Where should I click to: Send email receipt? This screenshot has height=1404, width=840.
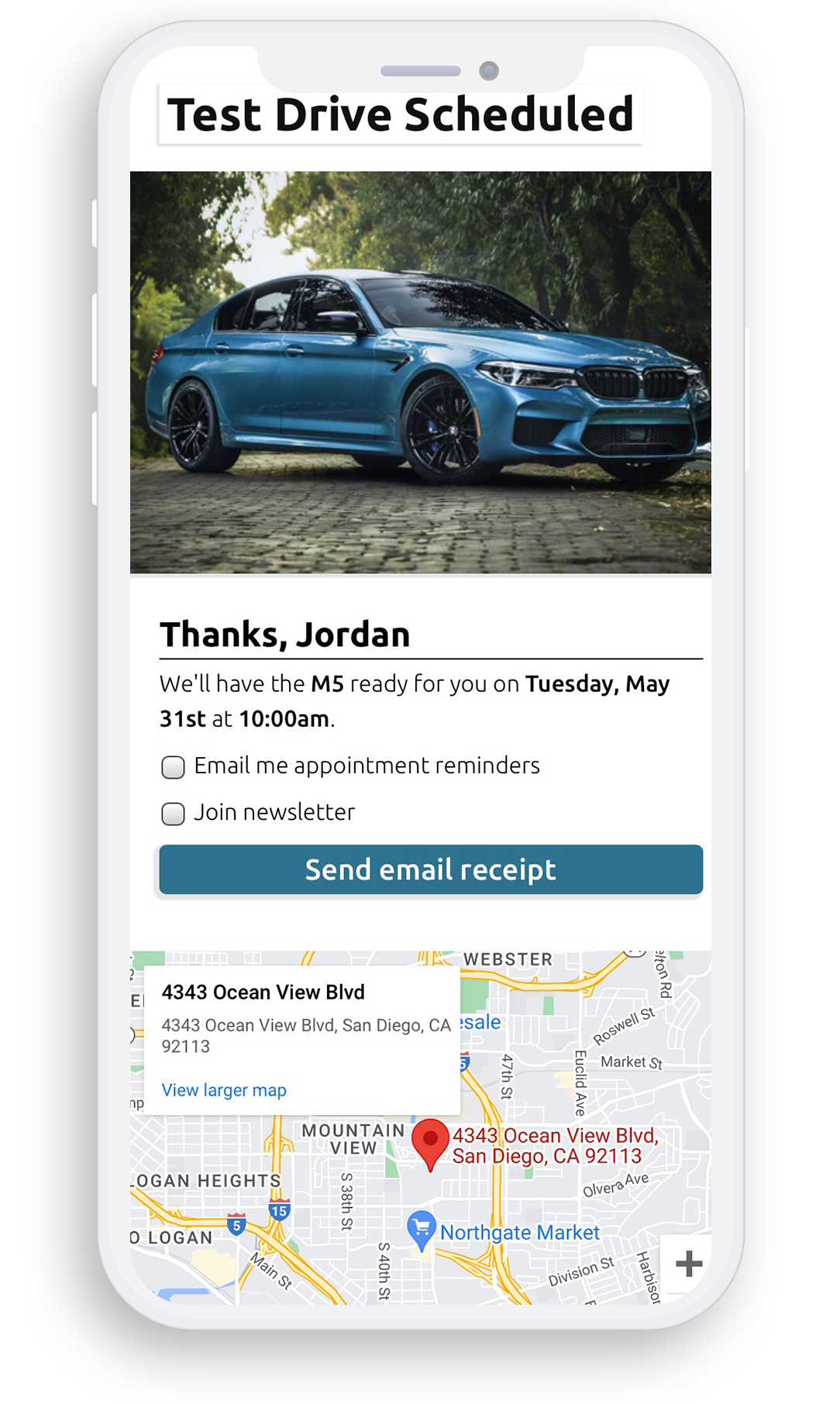(x=431, y=869)
